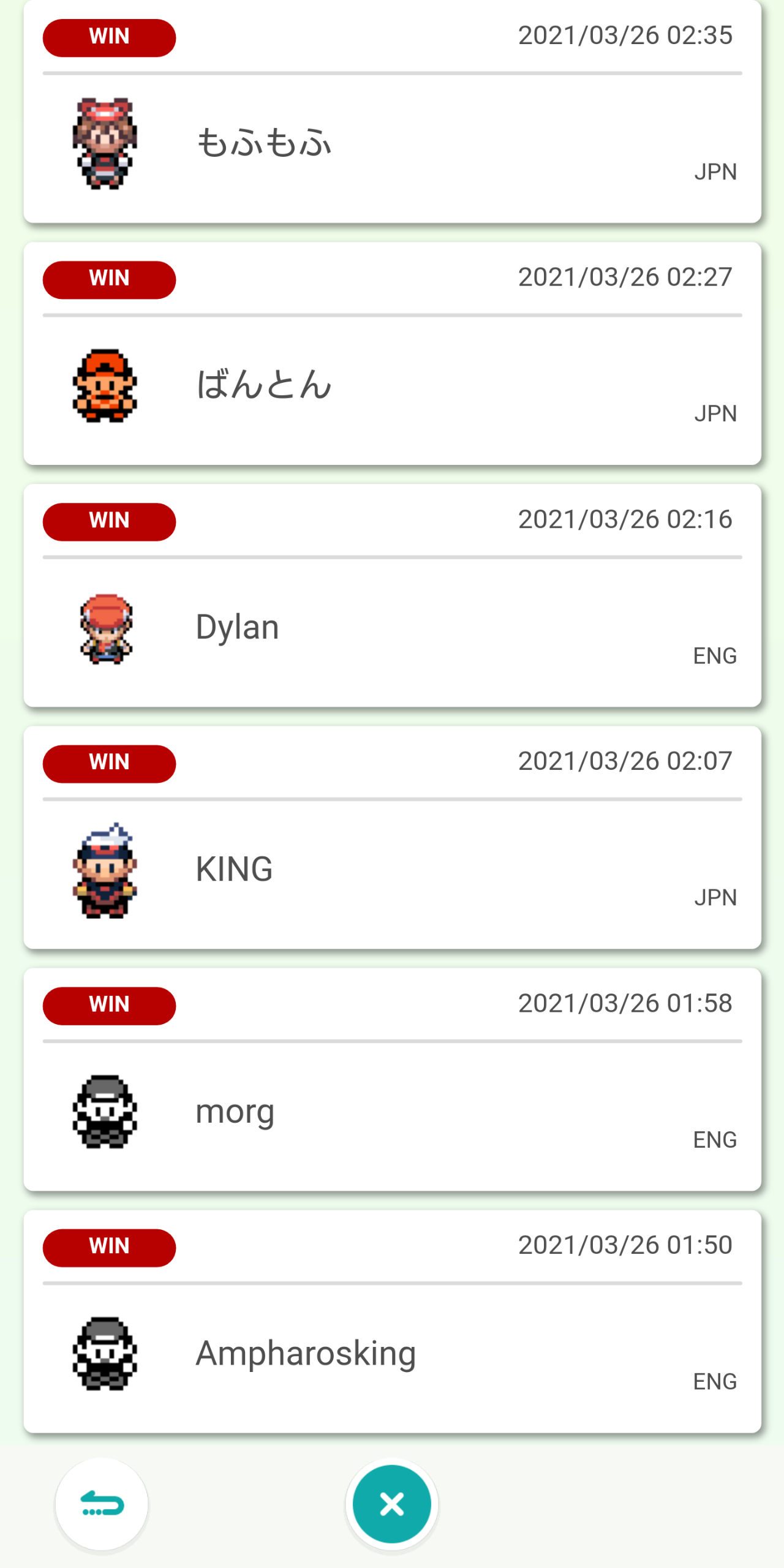Click the WIN badge on もふもふ's match
Image resolution: width=784 pixels, height=1568 pixels.
point(109,37)
